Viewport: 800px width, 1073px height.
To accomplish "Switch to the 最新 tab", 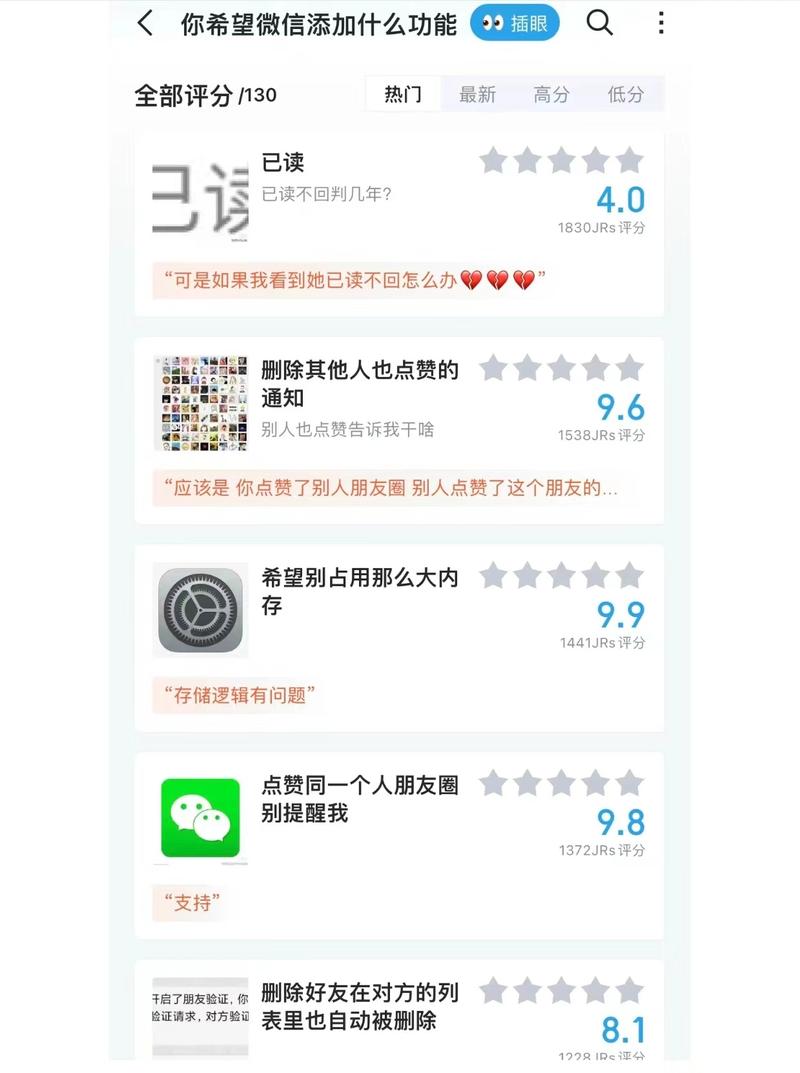I will (x=477, y=94).
